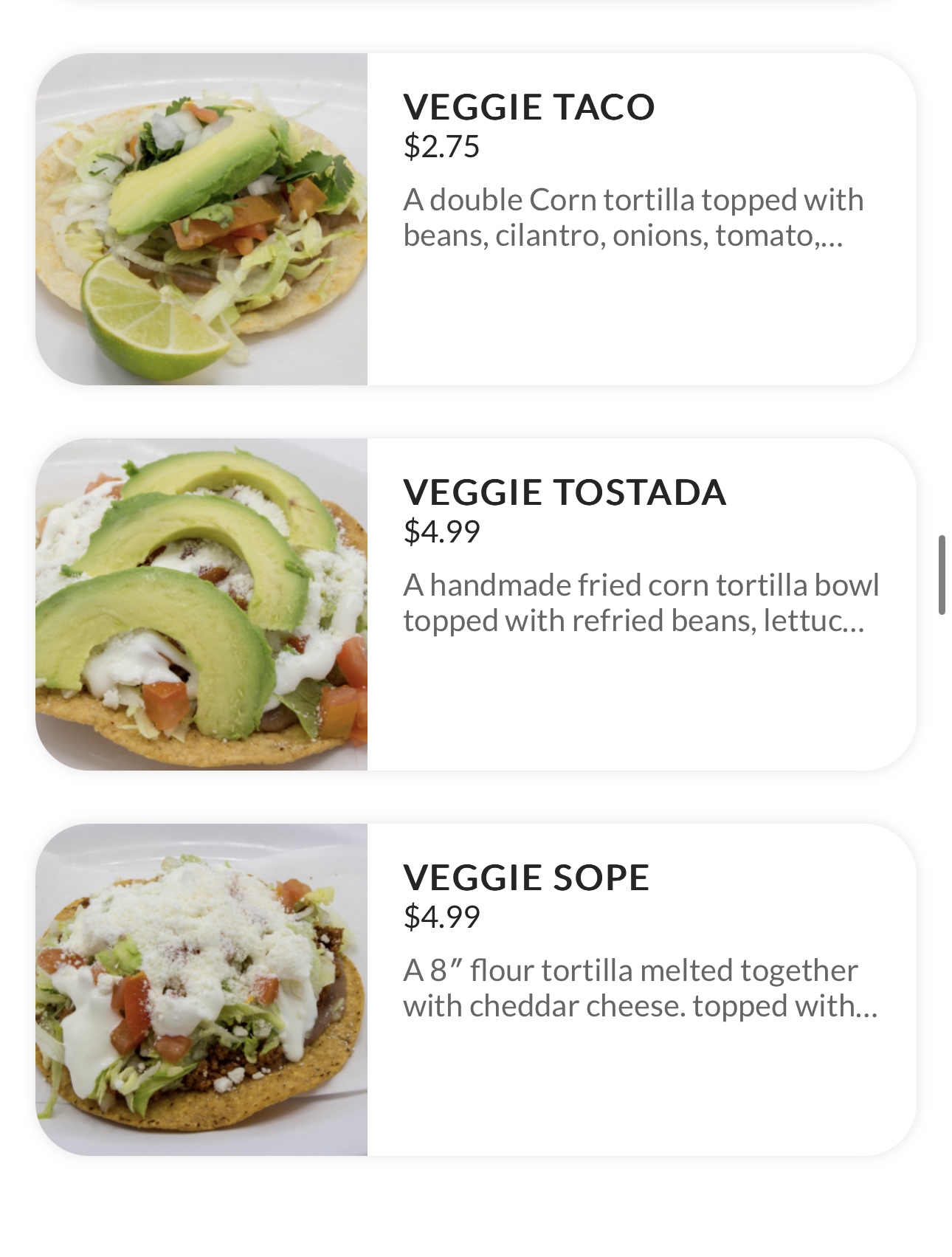The image size is (952, 1257).
Task: Select the Veggie Tostada card
Action: 564,493
